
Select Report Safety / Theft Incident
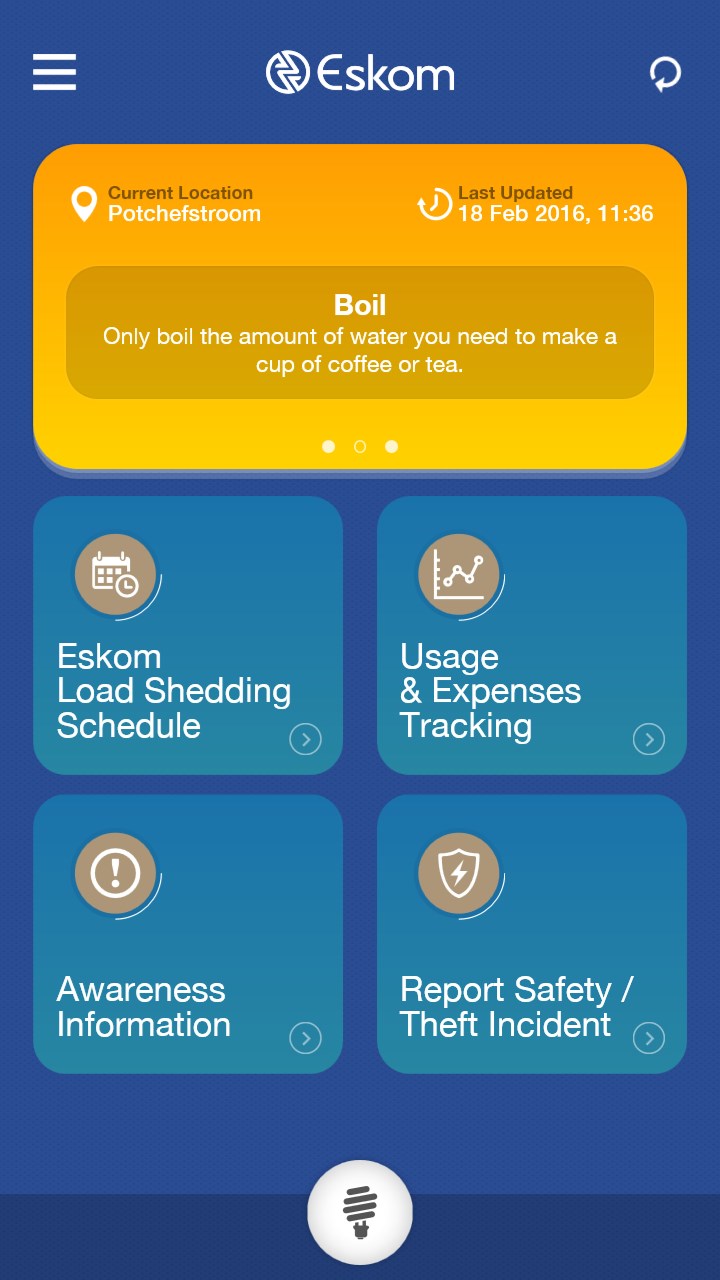coord(531,934)
